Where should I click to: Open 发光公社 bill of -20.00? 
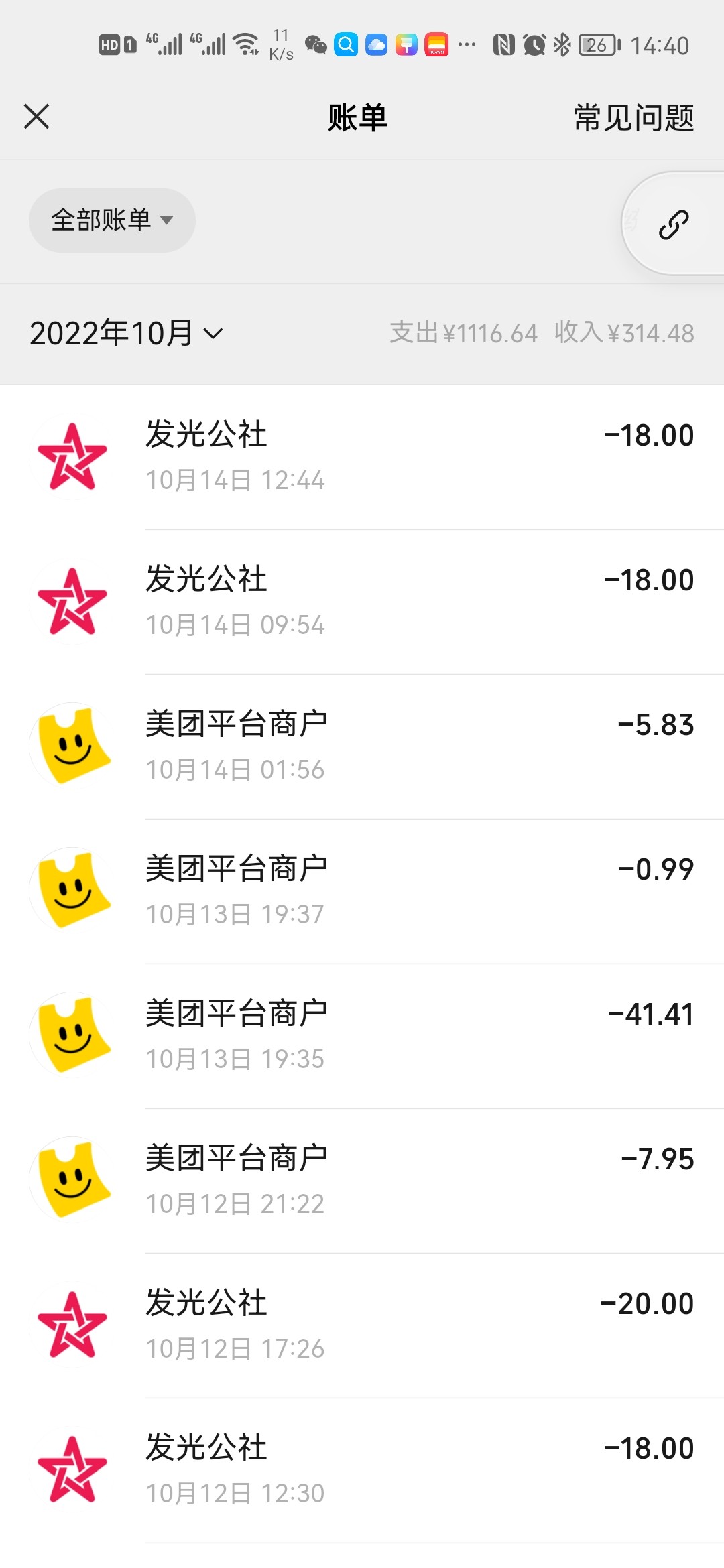tap(362, 1325)
